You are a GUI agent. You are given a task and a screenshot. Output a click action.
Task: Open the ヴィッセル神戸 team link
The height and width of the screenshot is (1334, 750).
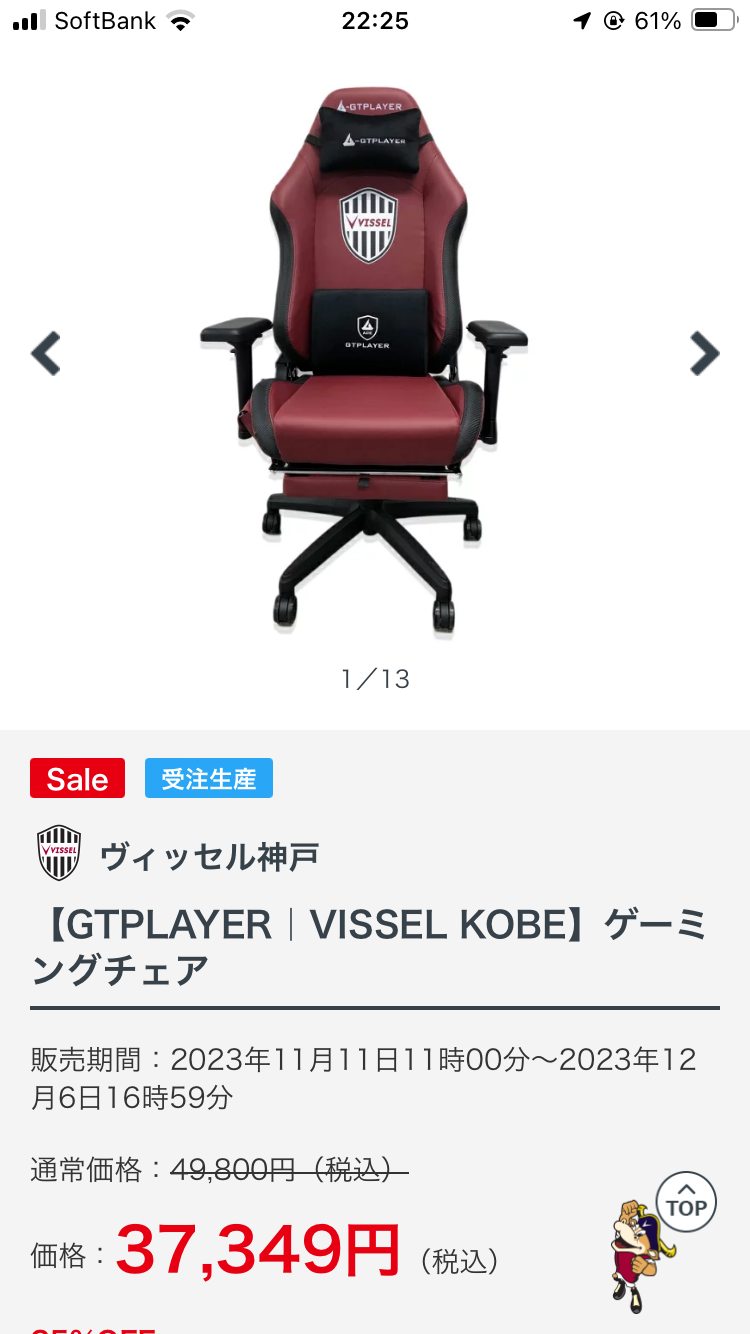coord(208,855)
